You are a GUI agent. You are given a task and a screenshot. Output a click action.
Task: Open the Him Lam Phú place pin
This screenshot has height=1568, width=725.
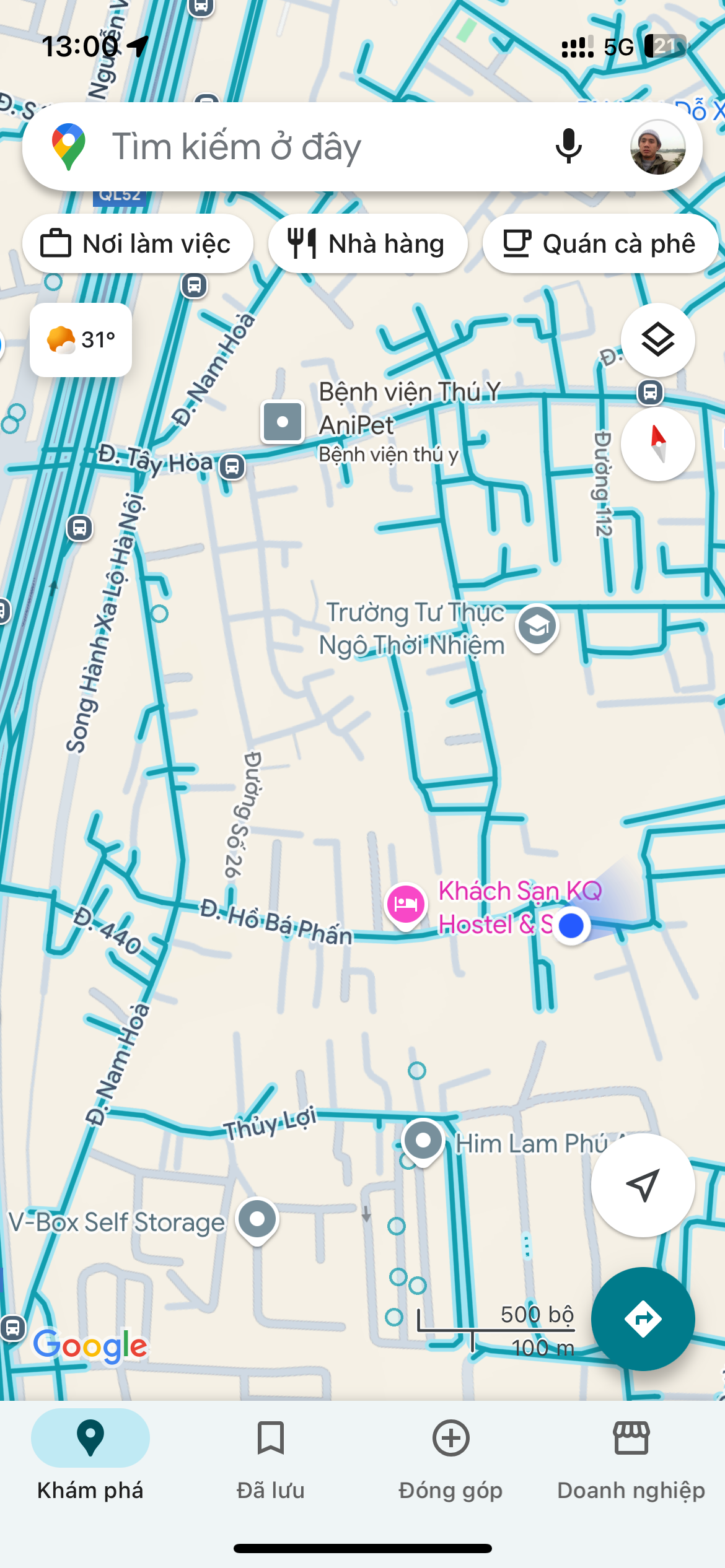423,1141
